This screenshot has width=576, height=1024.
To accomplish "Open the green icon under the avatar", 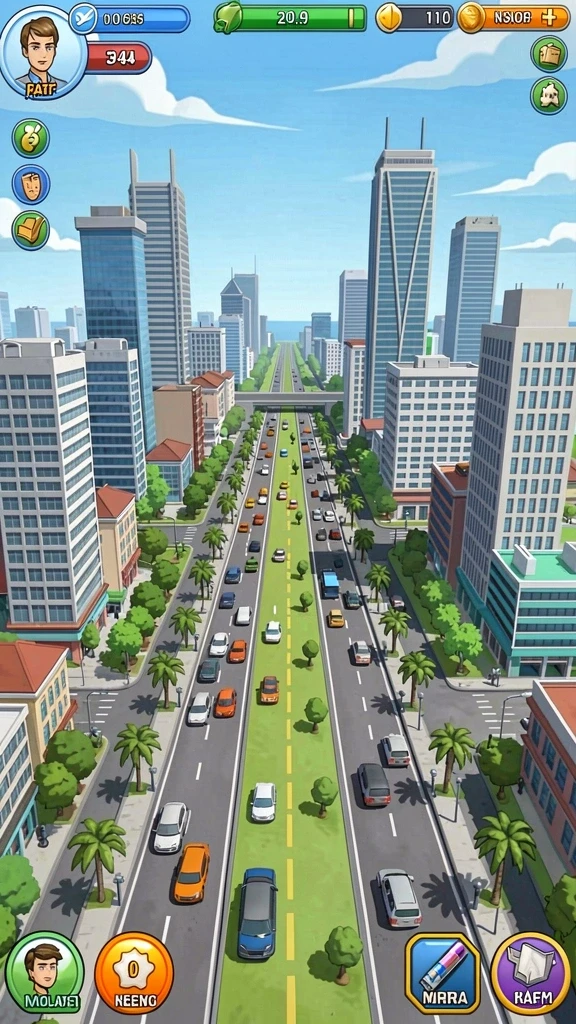I will coord(31,138).
